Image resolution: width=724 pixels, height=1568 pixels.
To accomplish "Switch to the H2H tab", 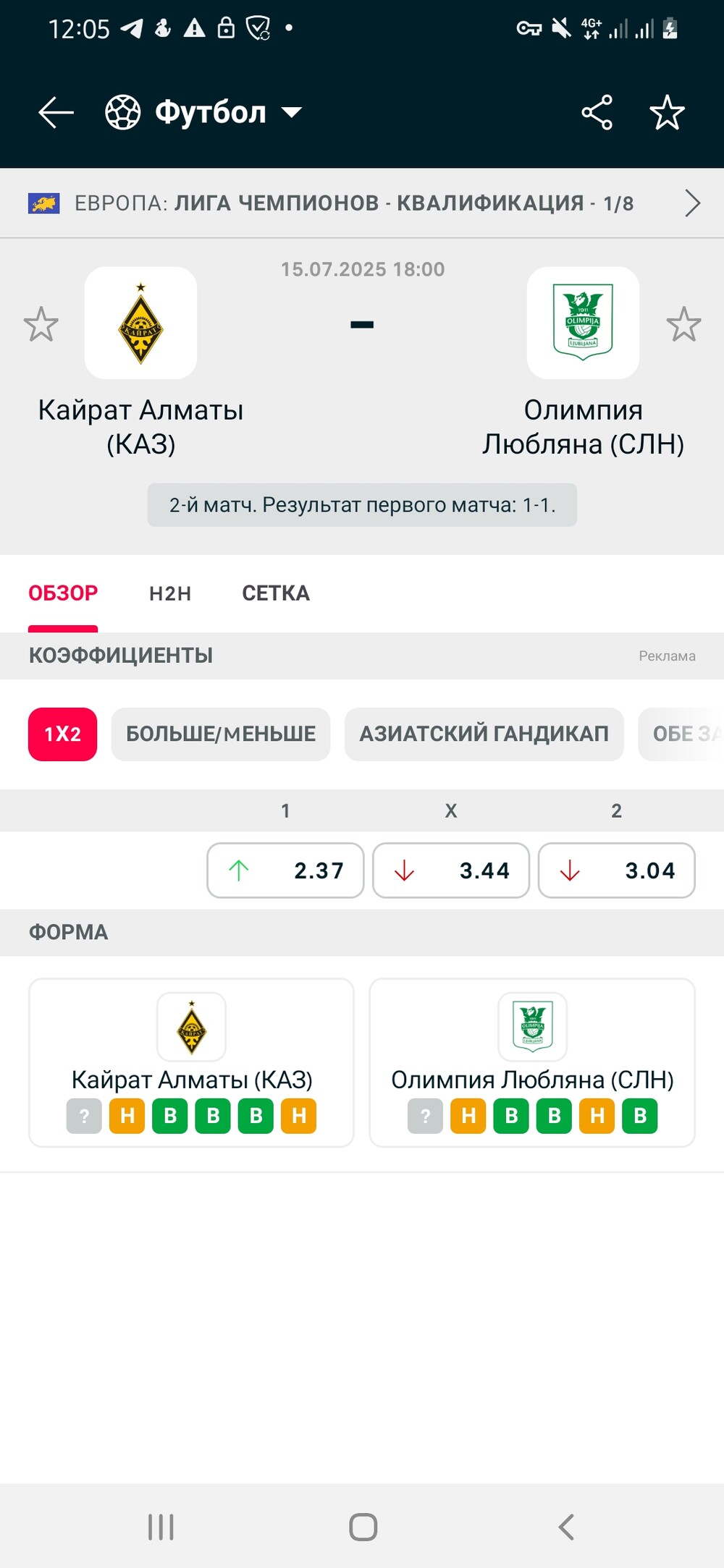I will point(170,593).
